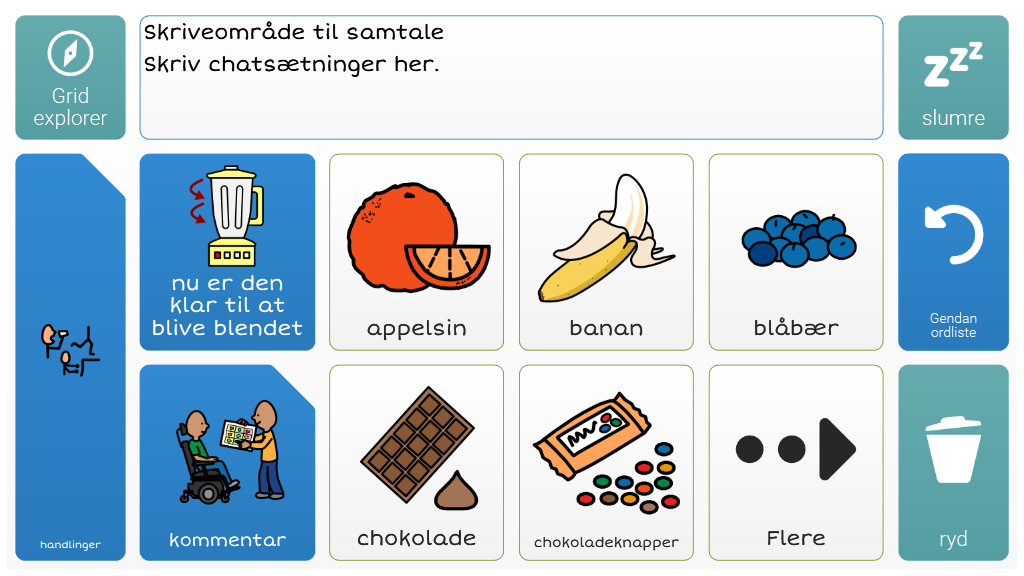The width and height of the screenshot is (1024, 576).
Task: Activate the slumre sleep button
Action: (953, 77)
